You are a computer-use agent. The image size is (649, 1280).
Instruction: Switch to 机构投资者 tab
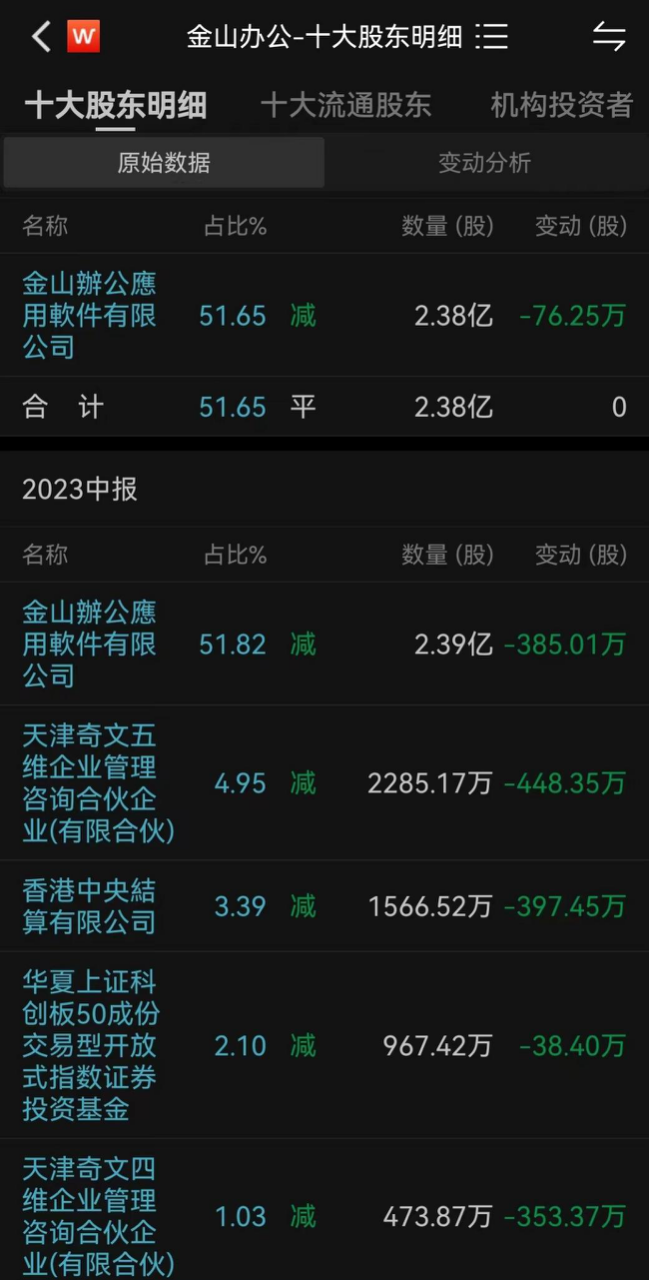tap(561, 105)
